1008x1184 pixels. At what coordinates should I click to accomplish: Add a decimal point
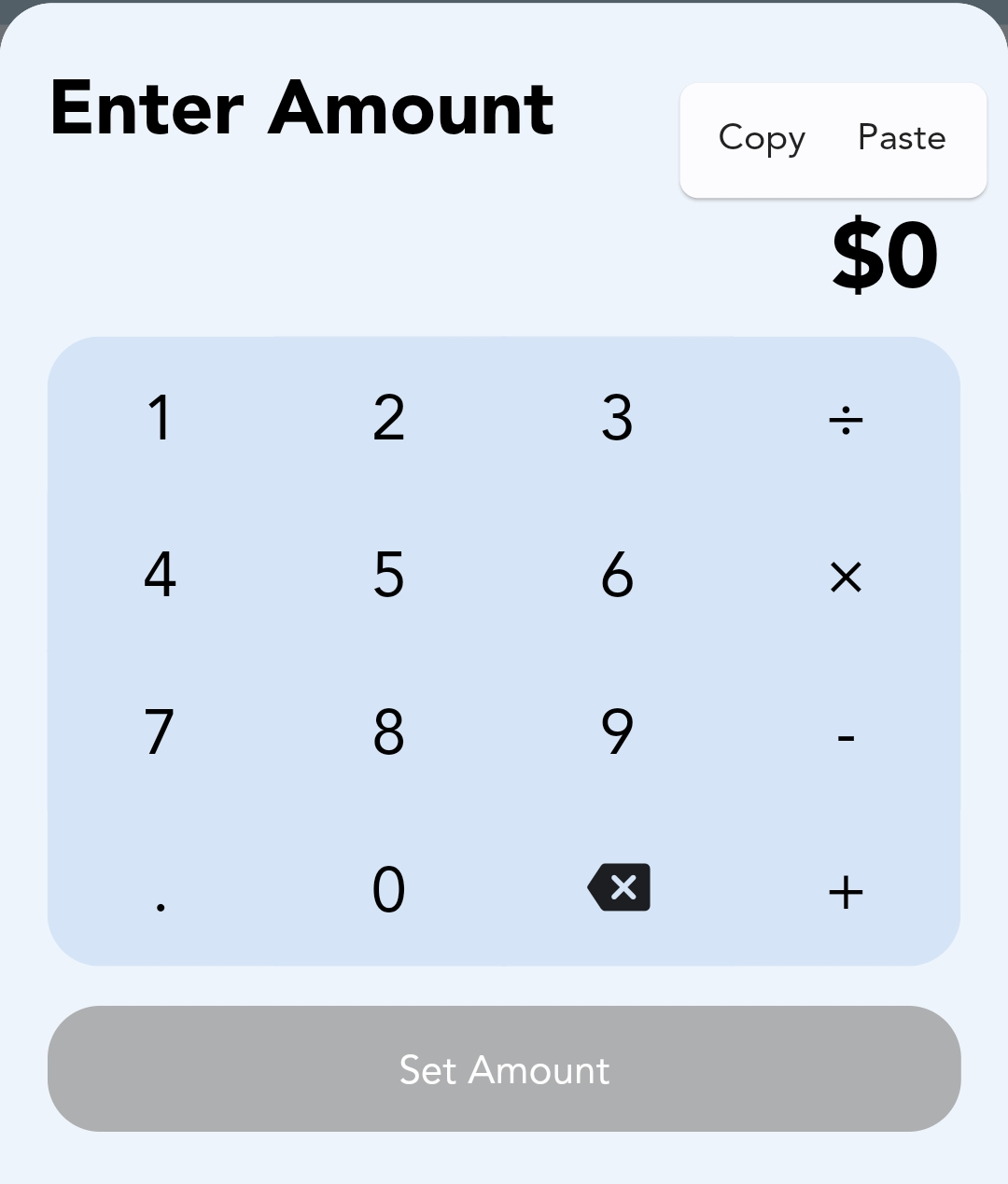[x=161, y=891]
